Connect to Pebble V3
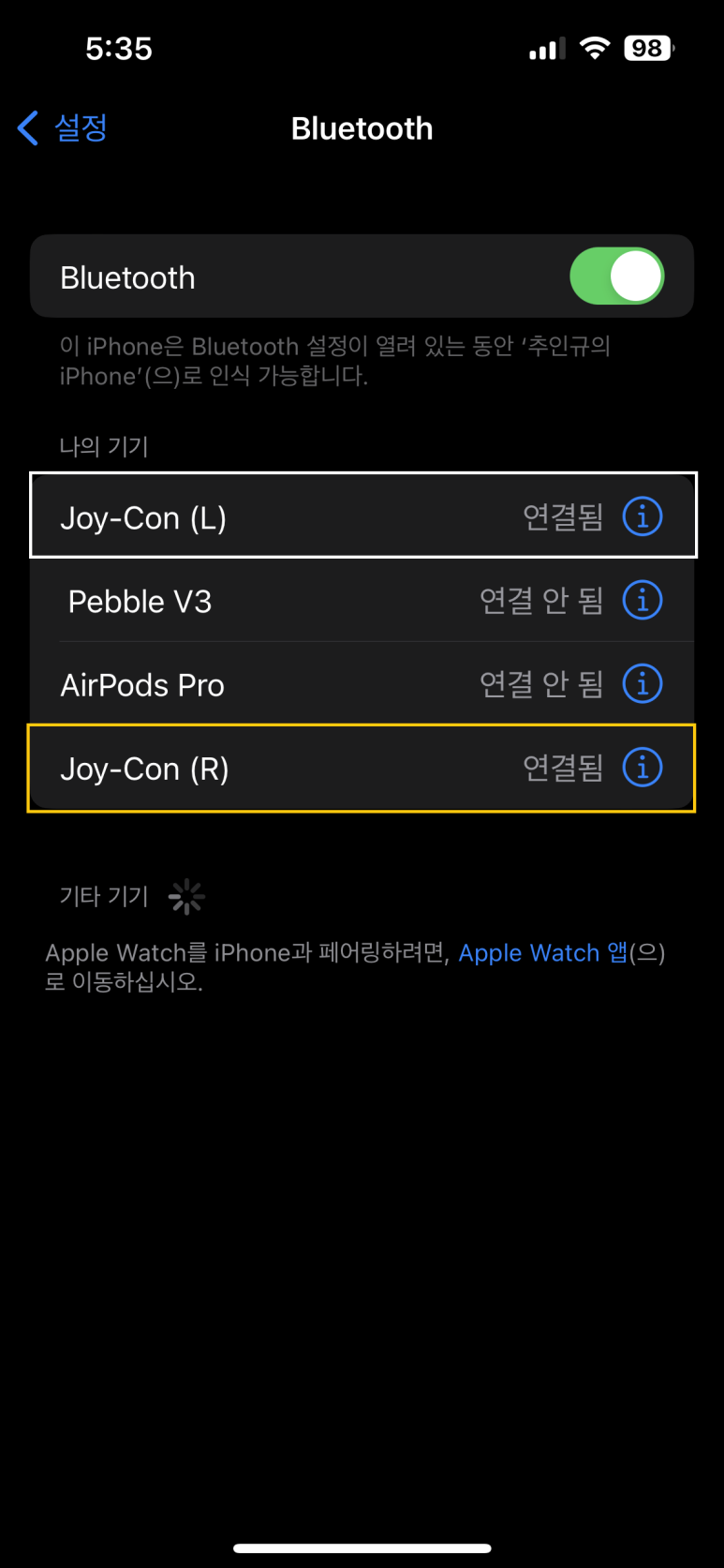The image size is (724, 1568). [362, 600]
